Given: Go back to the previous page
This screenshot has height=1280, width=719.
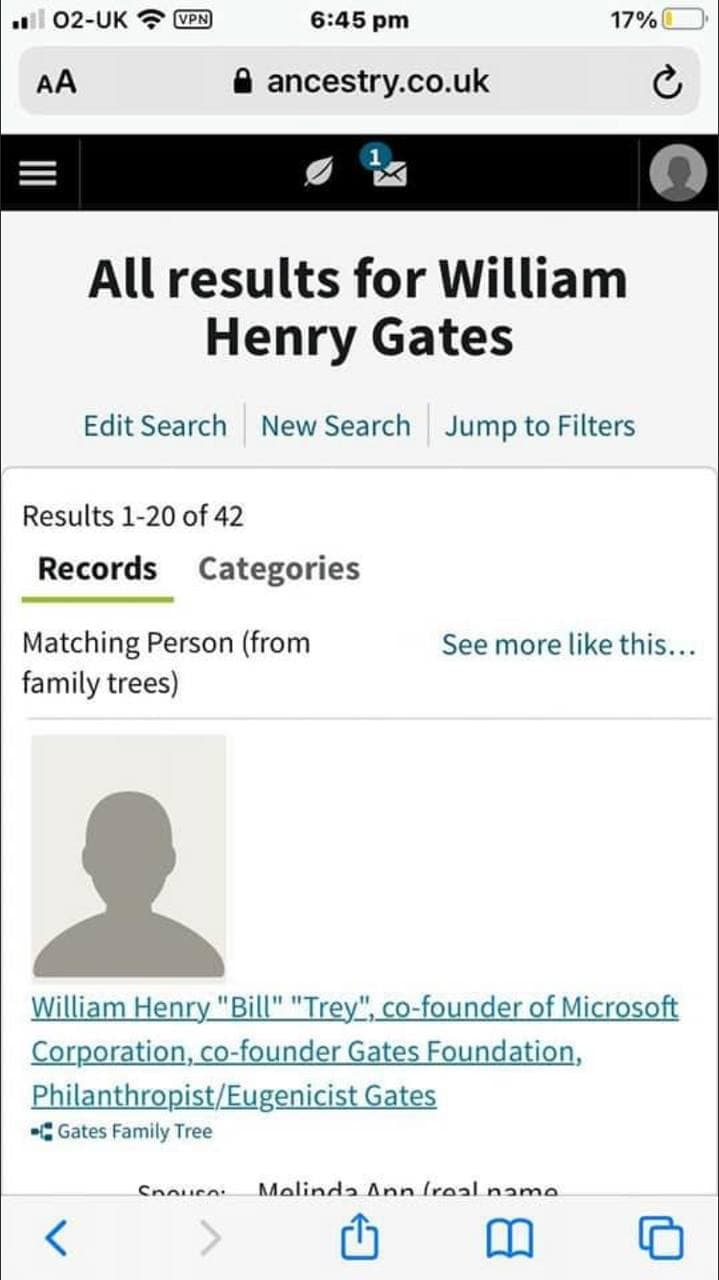Looking at the screenshot, I should [57, 1239].
